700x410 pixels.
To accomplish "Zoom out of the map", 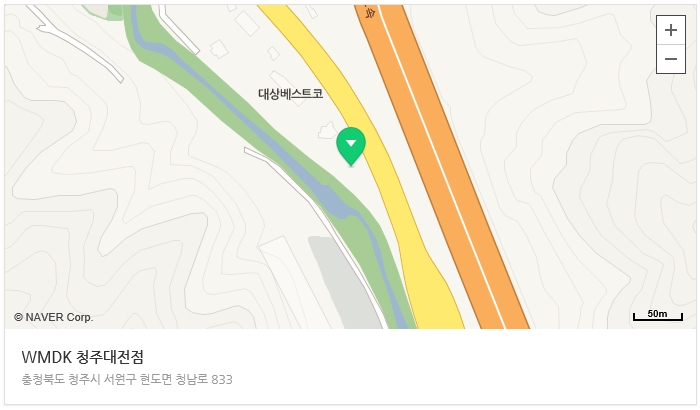I will coord(670,59).
